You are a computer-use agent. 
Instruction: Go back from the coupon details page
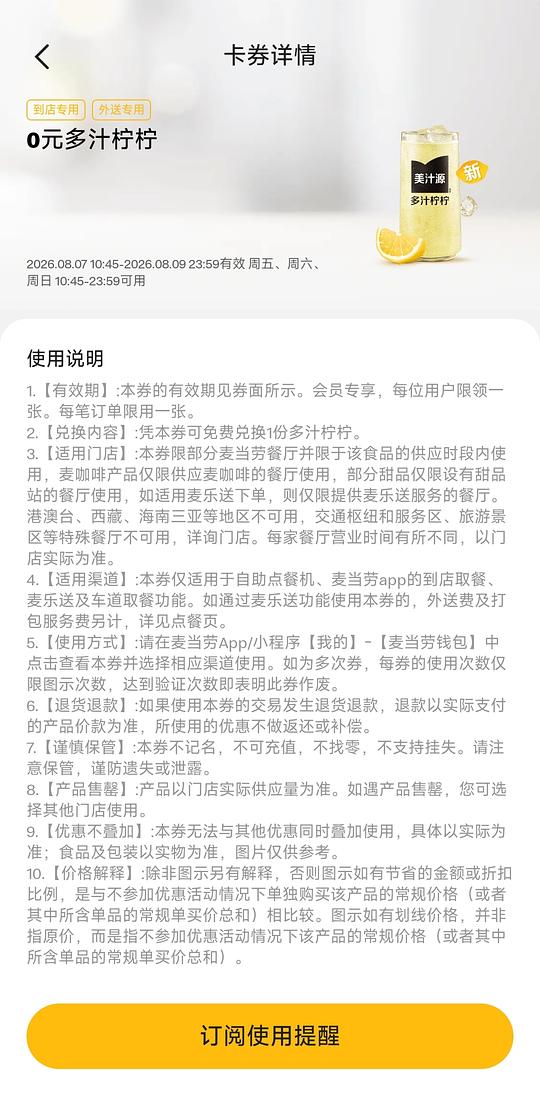tap(42, 57)
